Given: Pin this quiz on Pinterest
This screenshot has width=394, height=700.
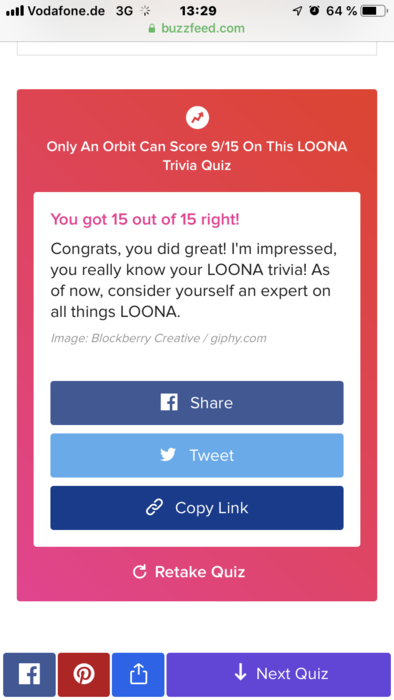Looking at the screenshot, I should pos(84,674).
